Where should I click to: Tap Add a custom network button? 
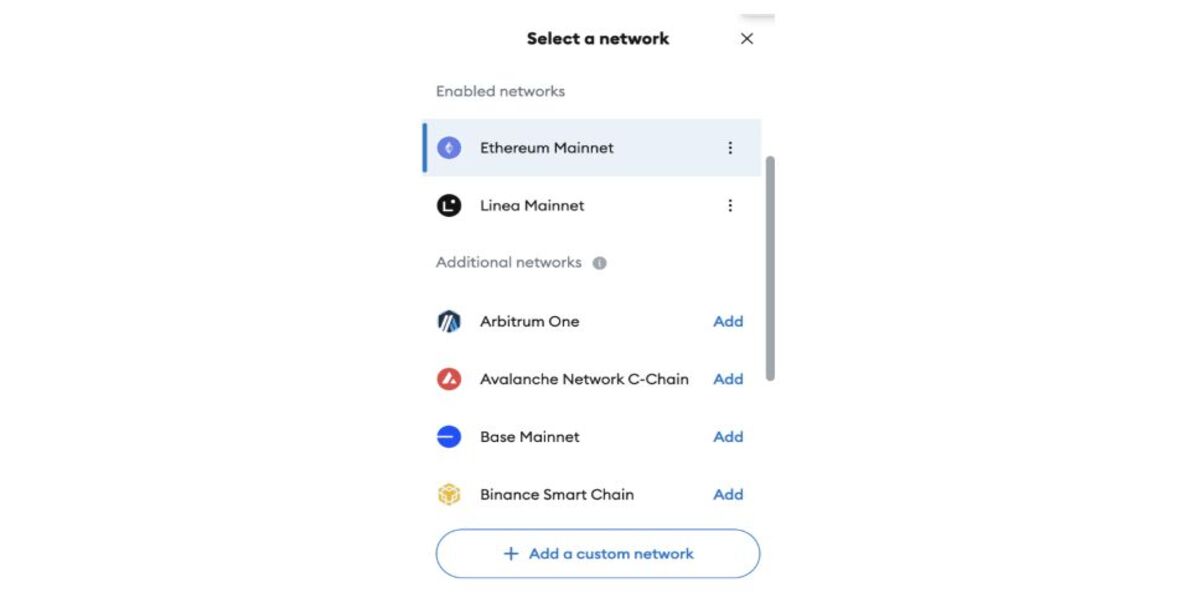[598, 554]
